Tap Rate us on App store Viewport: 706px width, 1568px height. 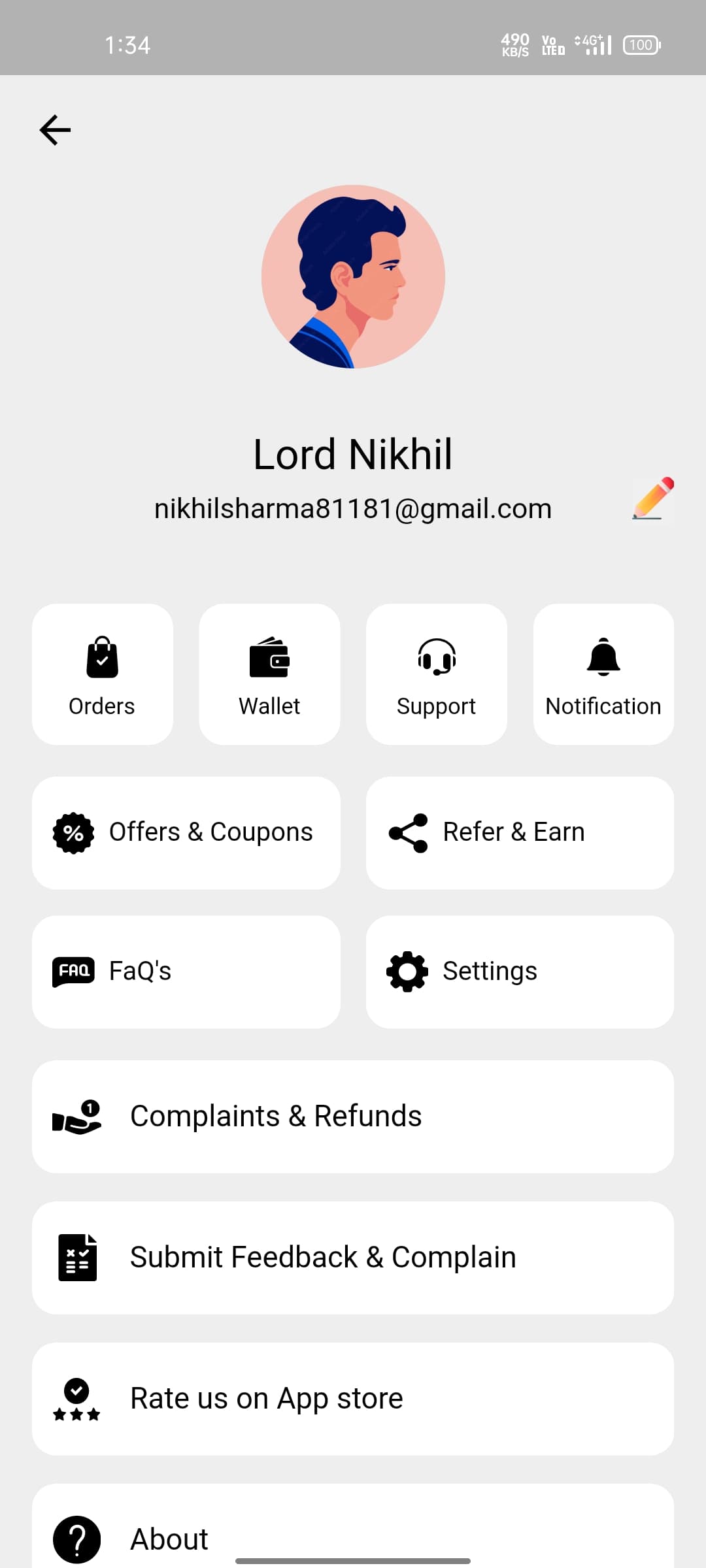[x=353, y=1399]
